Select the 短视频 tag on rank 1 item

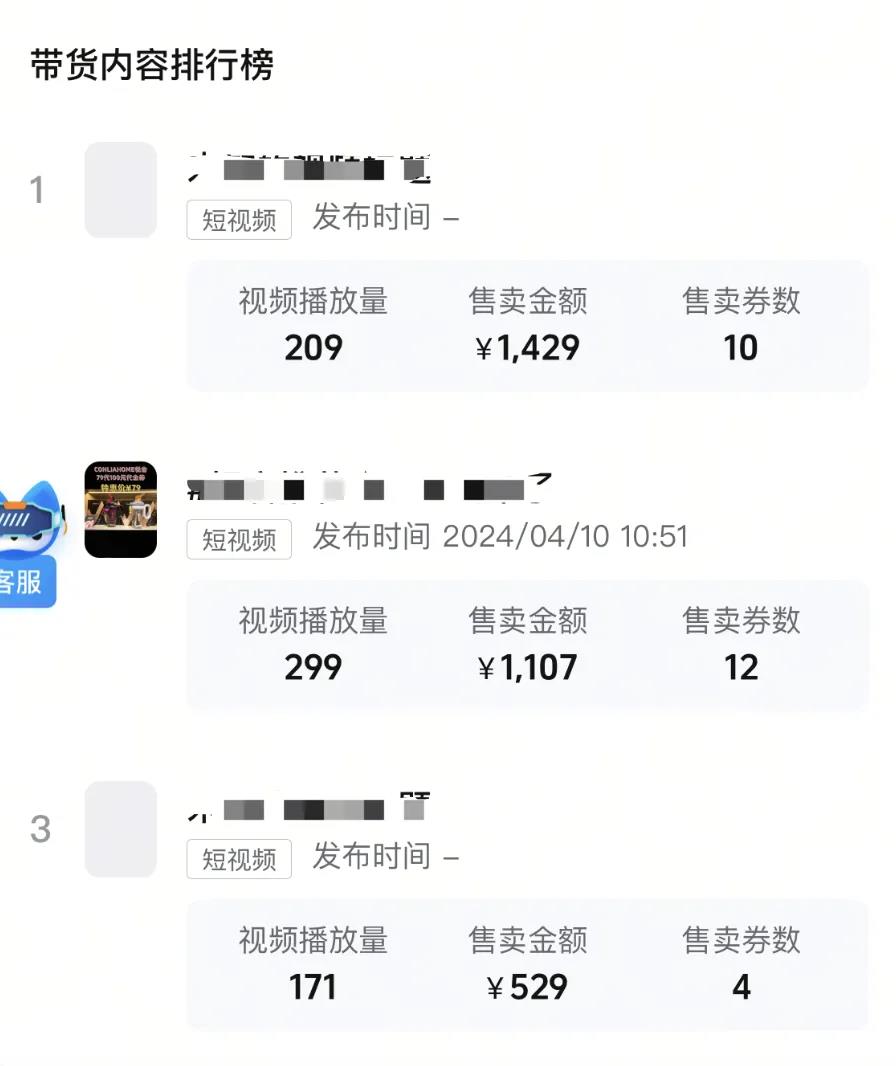click(238, 221)
